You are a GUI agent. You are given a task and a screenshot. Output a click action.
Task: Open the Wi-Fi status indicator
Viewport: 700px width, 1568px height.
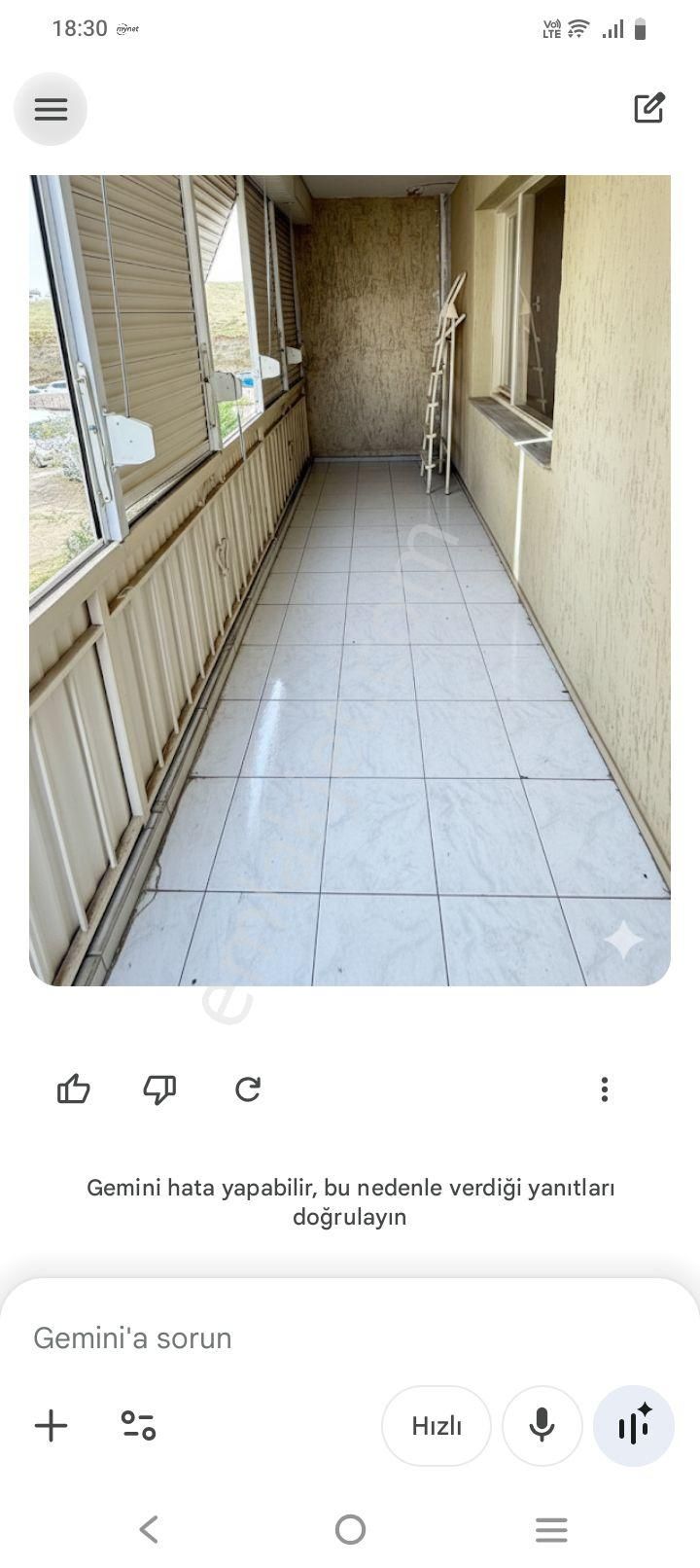pyautogui.click(x=576, y=29)
